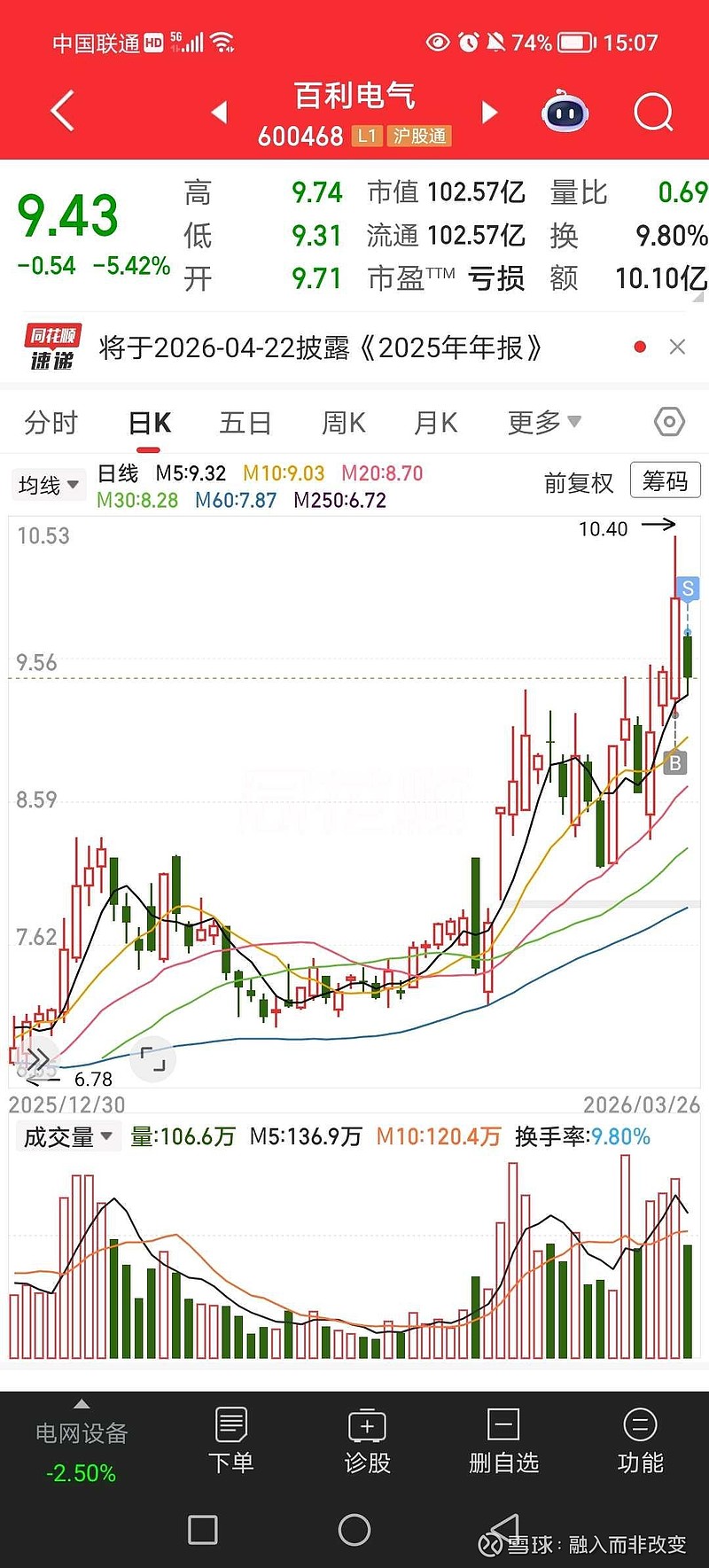Image resolution: width=709 pixels, height=1568 pixels.
Task: Expand the 成交量 volume indicator dropdown
Action: [67, 1135]
